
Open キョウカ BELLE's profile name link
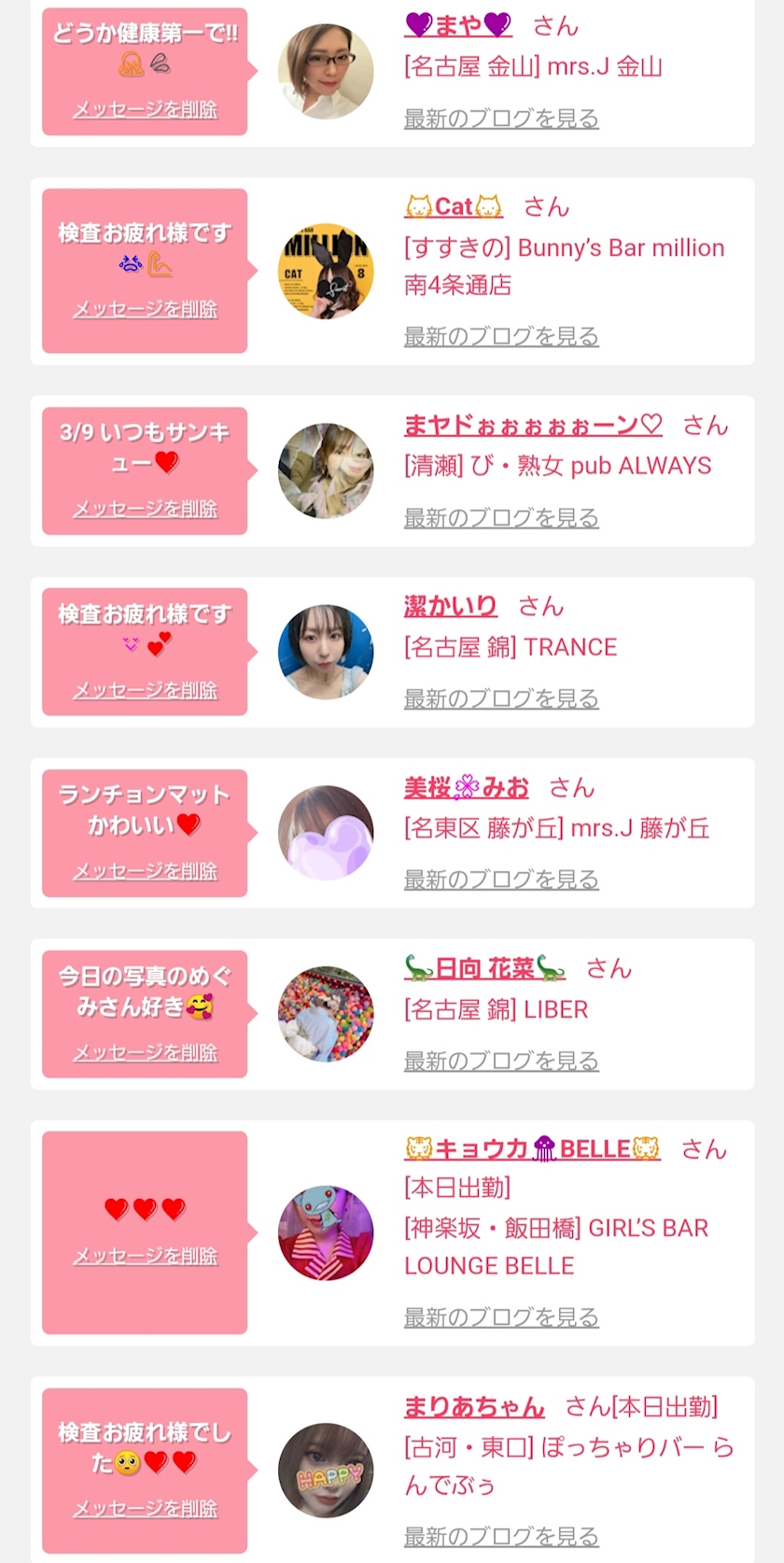[532, 1148]
